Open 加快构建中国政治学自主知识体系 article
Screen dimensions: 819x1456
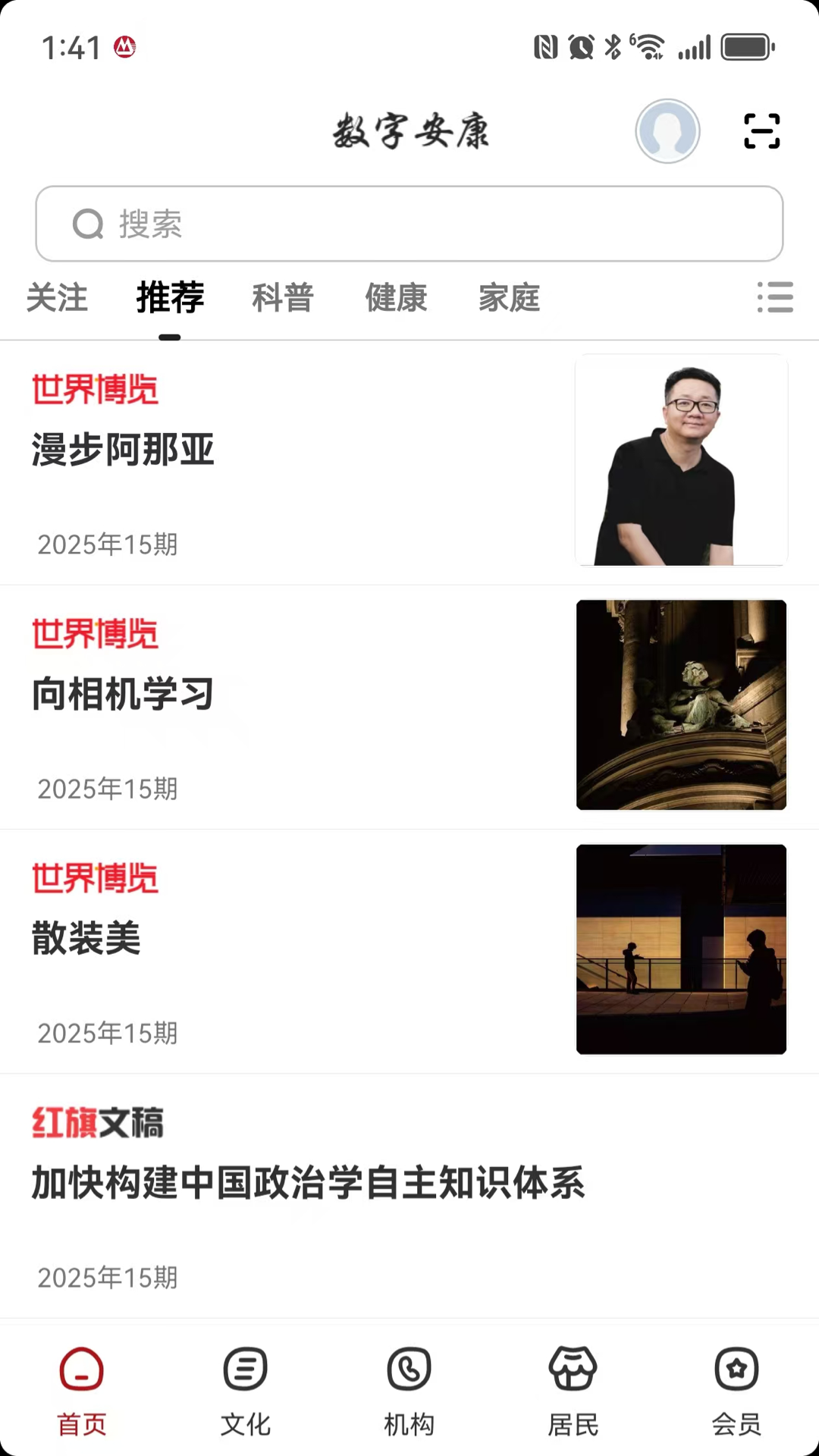(308, 1183)
